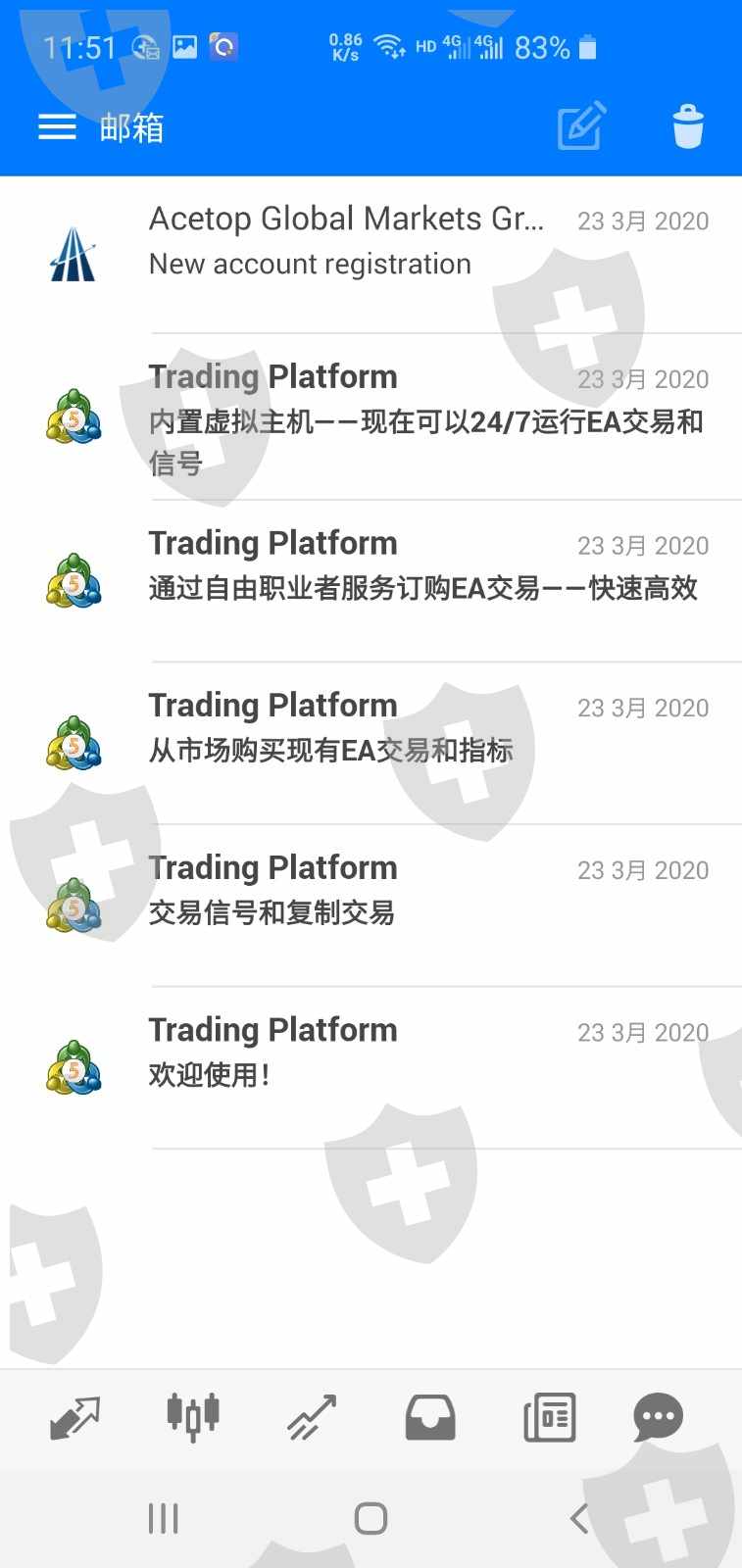
Task: Switch to the chat bubble tab
Action: [658, 1417]
